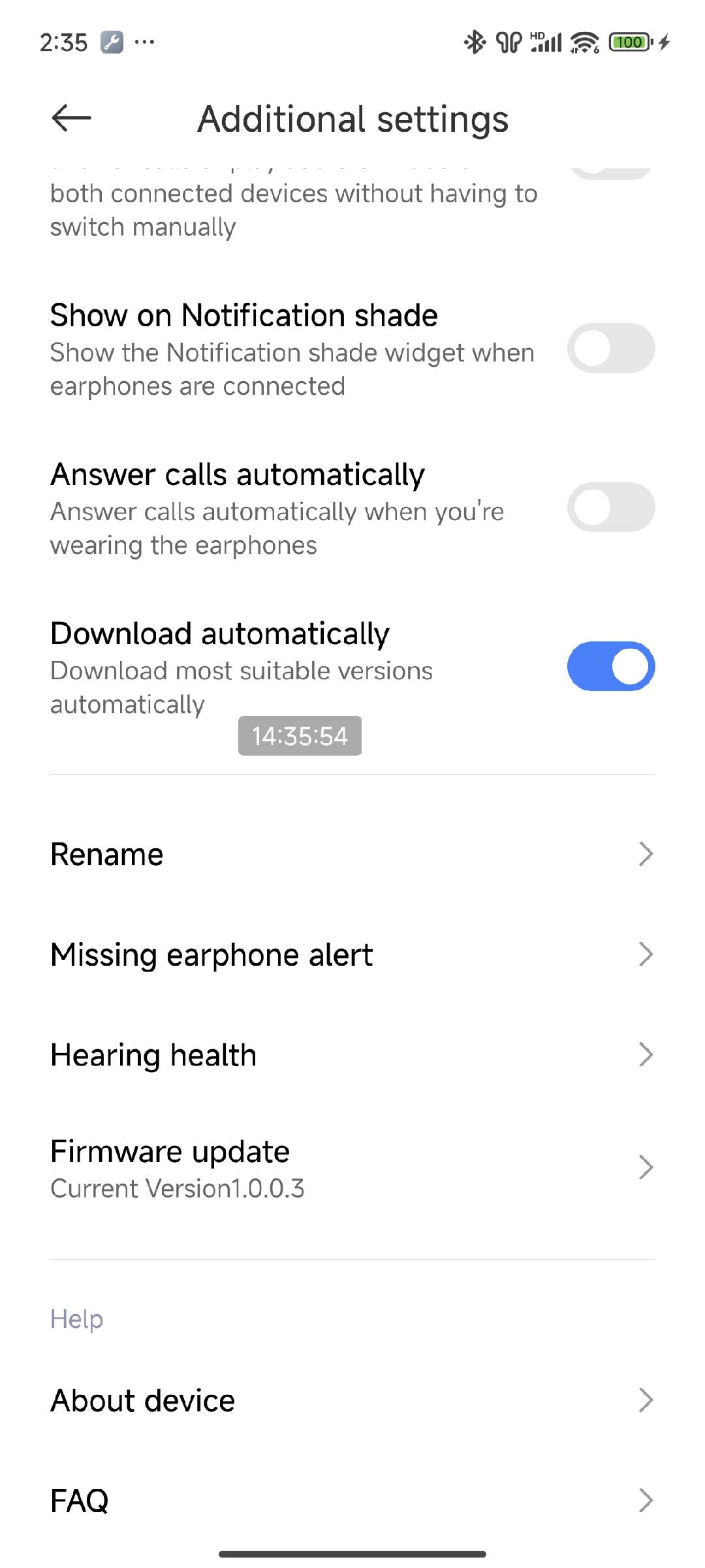Disable Download automatically
705x1568 pixels.
pyautogui.click(x=610, y=666)
